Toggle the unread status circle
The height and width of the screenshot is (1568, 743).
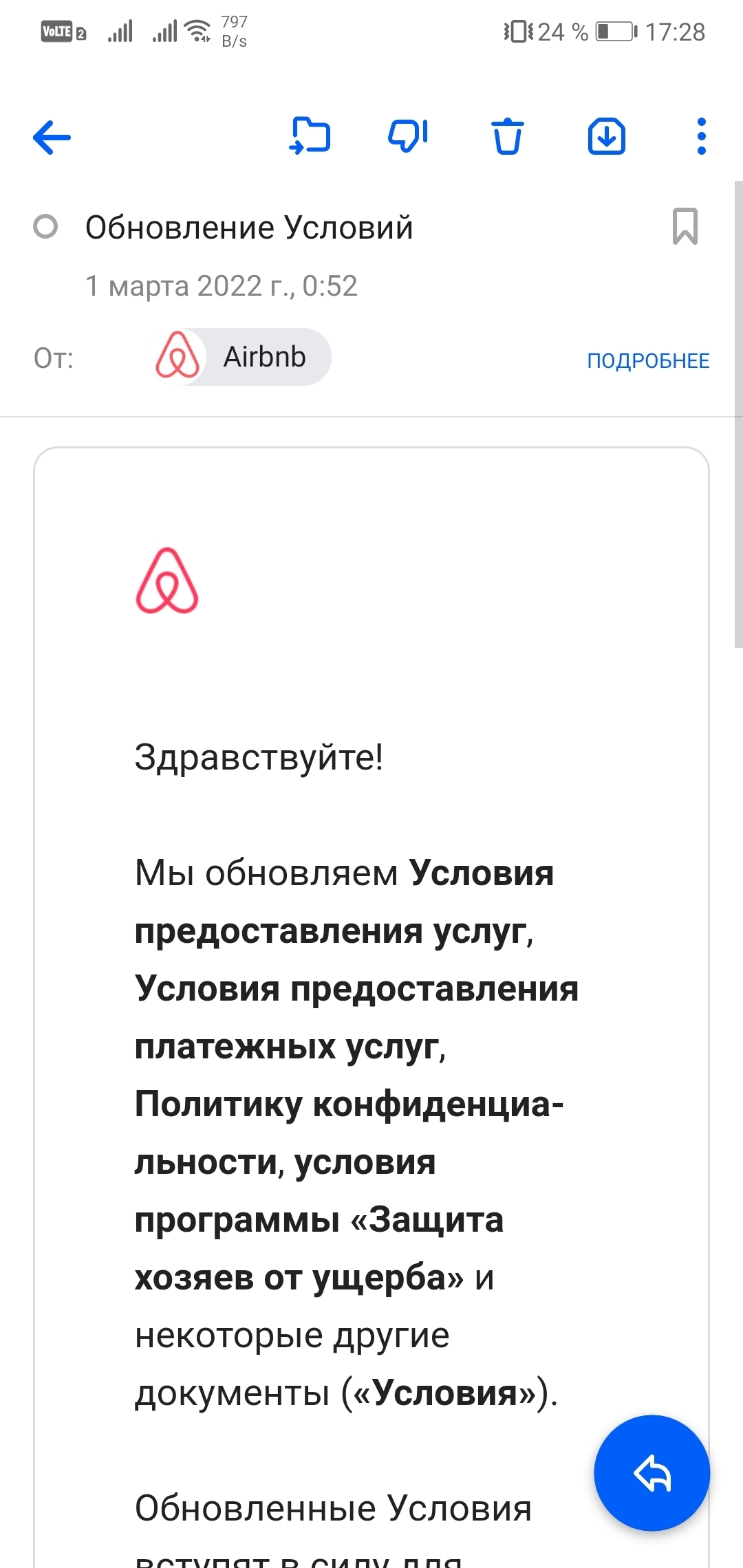pyautogui.click(x=45, y=227)
